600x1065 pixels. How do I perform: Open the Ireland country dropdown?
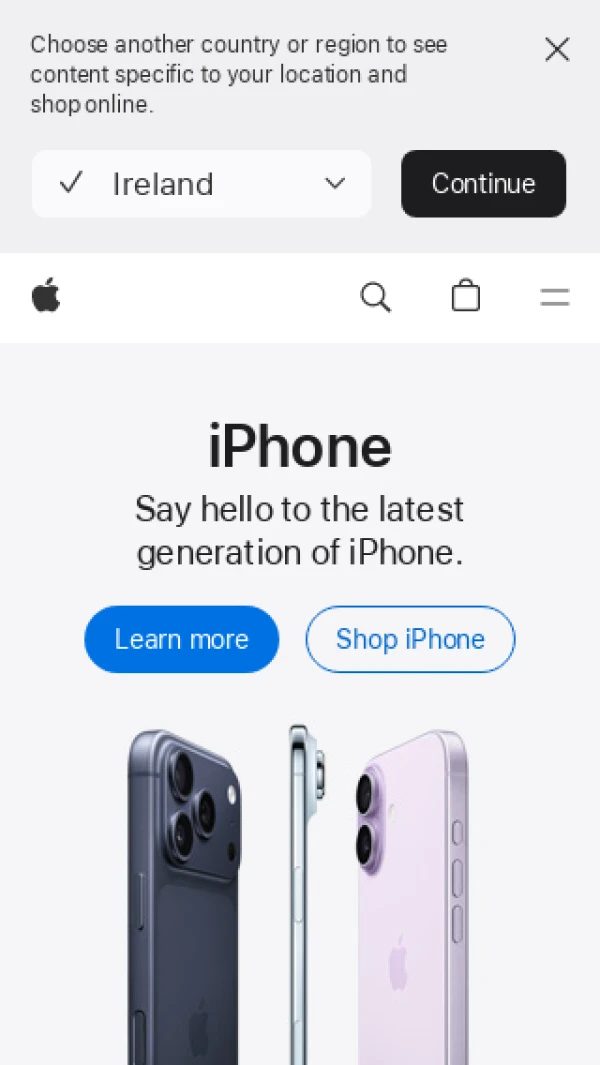201,184
